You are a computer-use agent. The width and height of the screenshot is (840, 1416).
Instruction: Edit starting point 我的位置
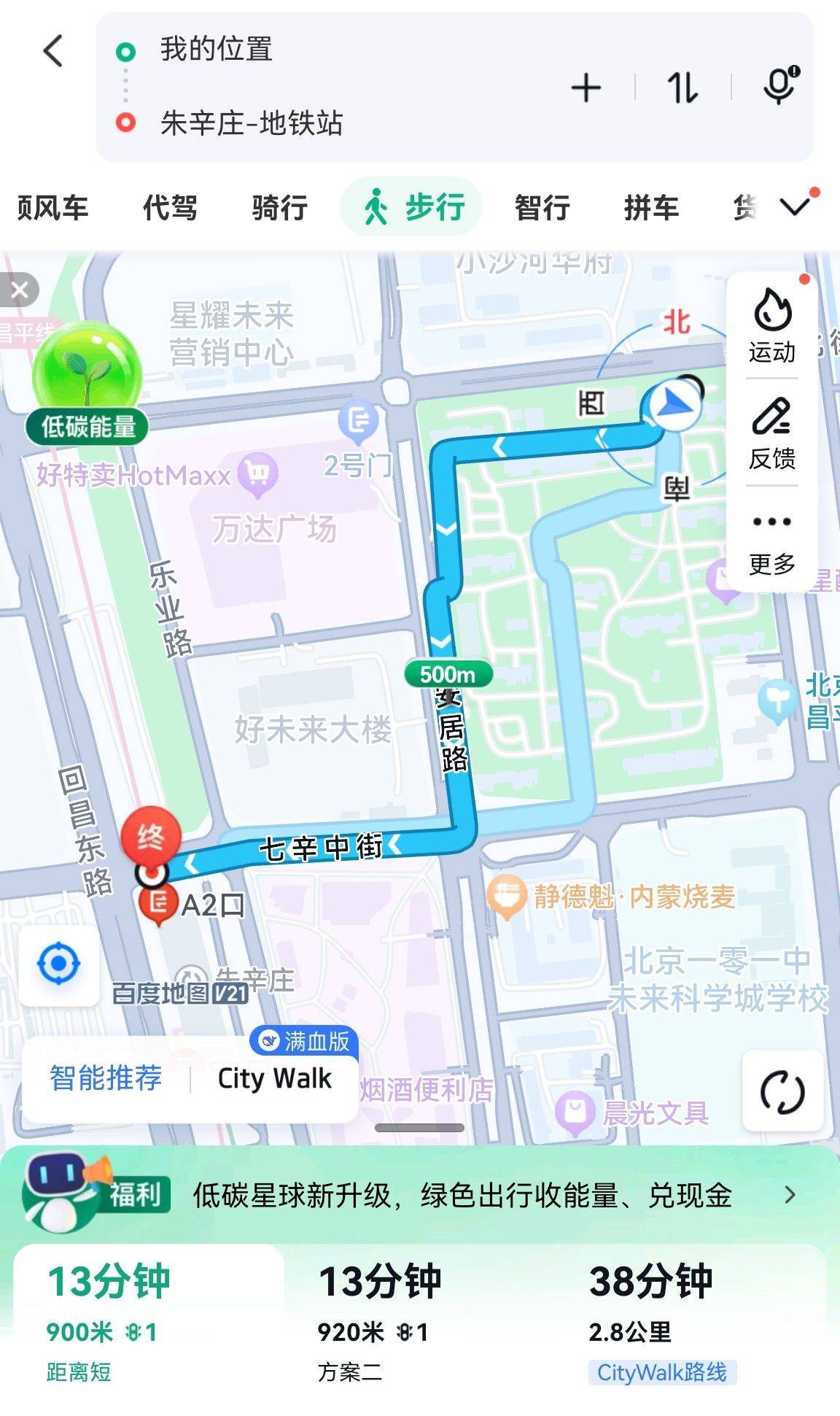[x=217, y=50]
